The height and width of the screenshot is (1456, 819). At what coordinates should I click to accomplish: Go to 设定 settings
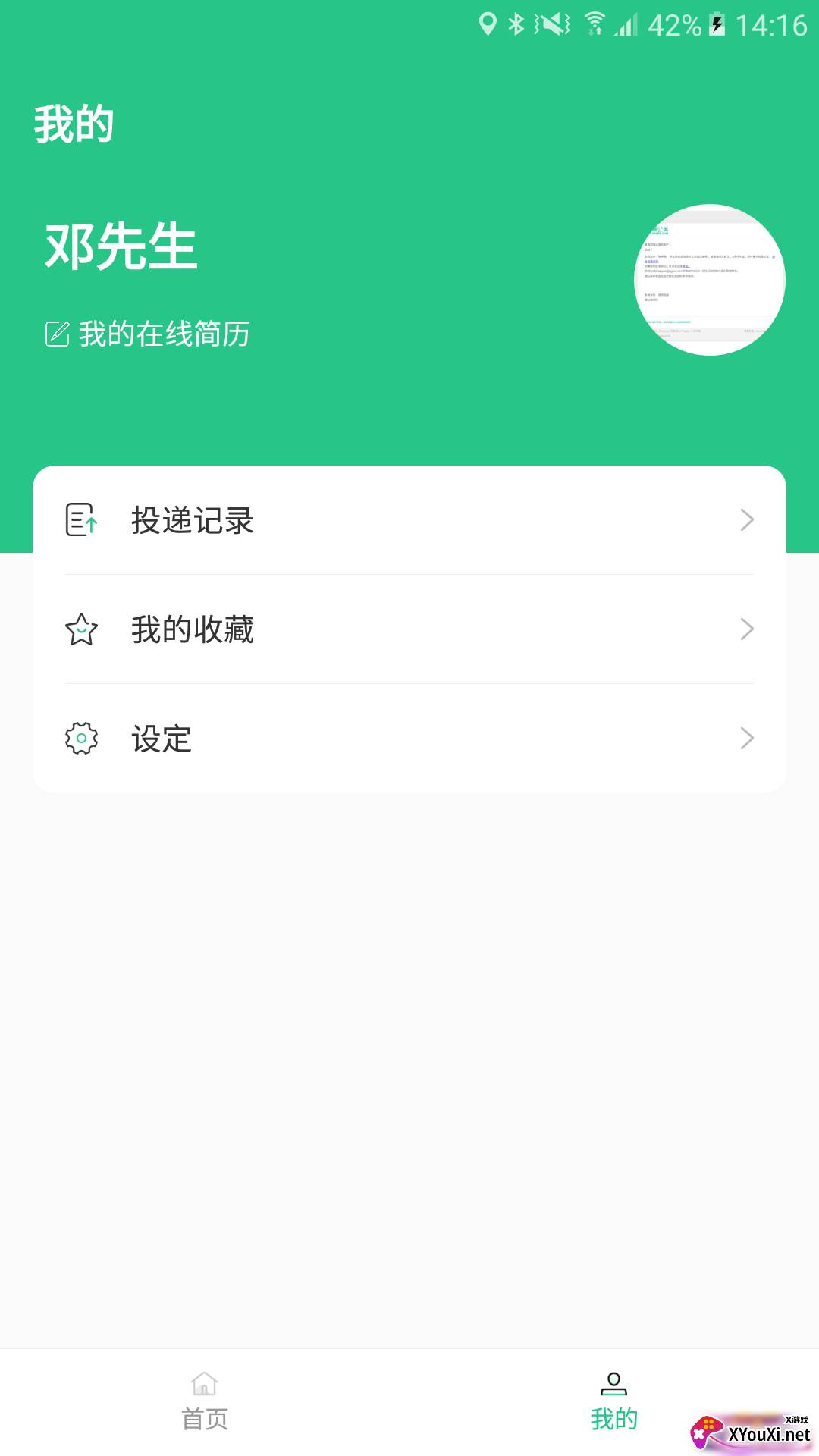pos(409,739)
